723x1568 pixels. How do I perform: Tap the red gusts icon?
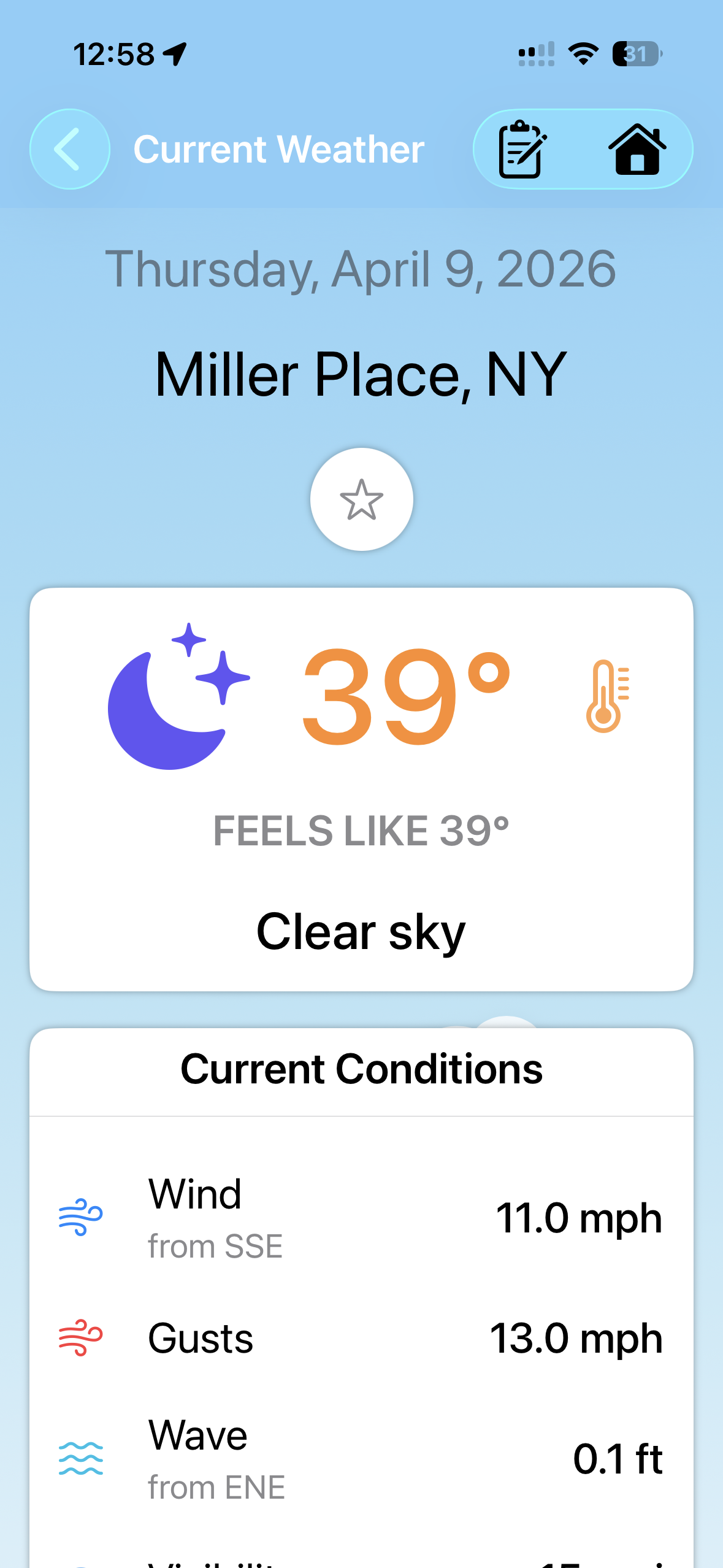click(x=80, y=1337)
